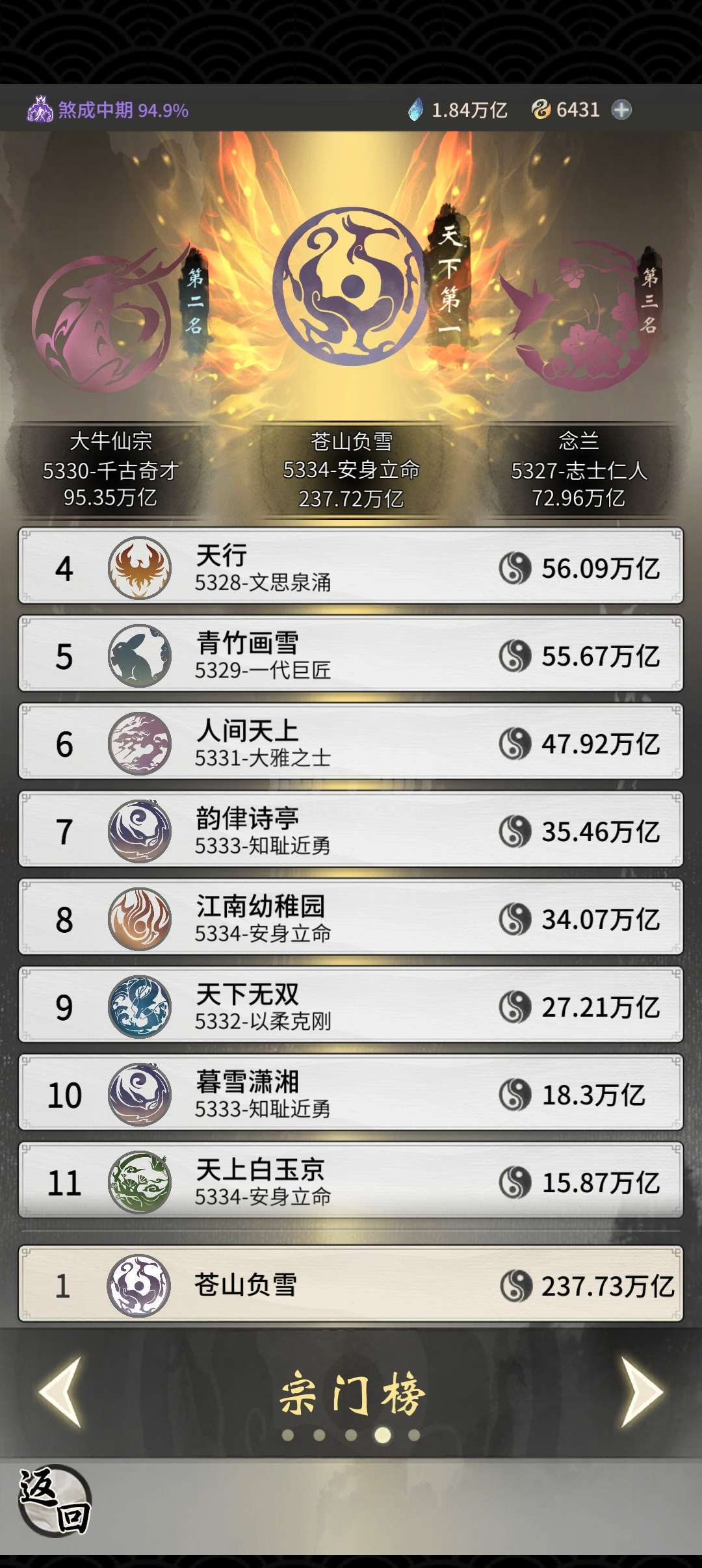View my own sect row 苍山负雪
The image size is (702, 1568).
coord(351,1284)
